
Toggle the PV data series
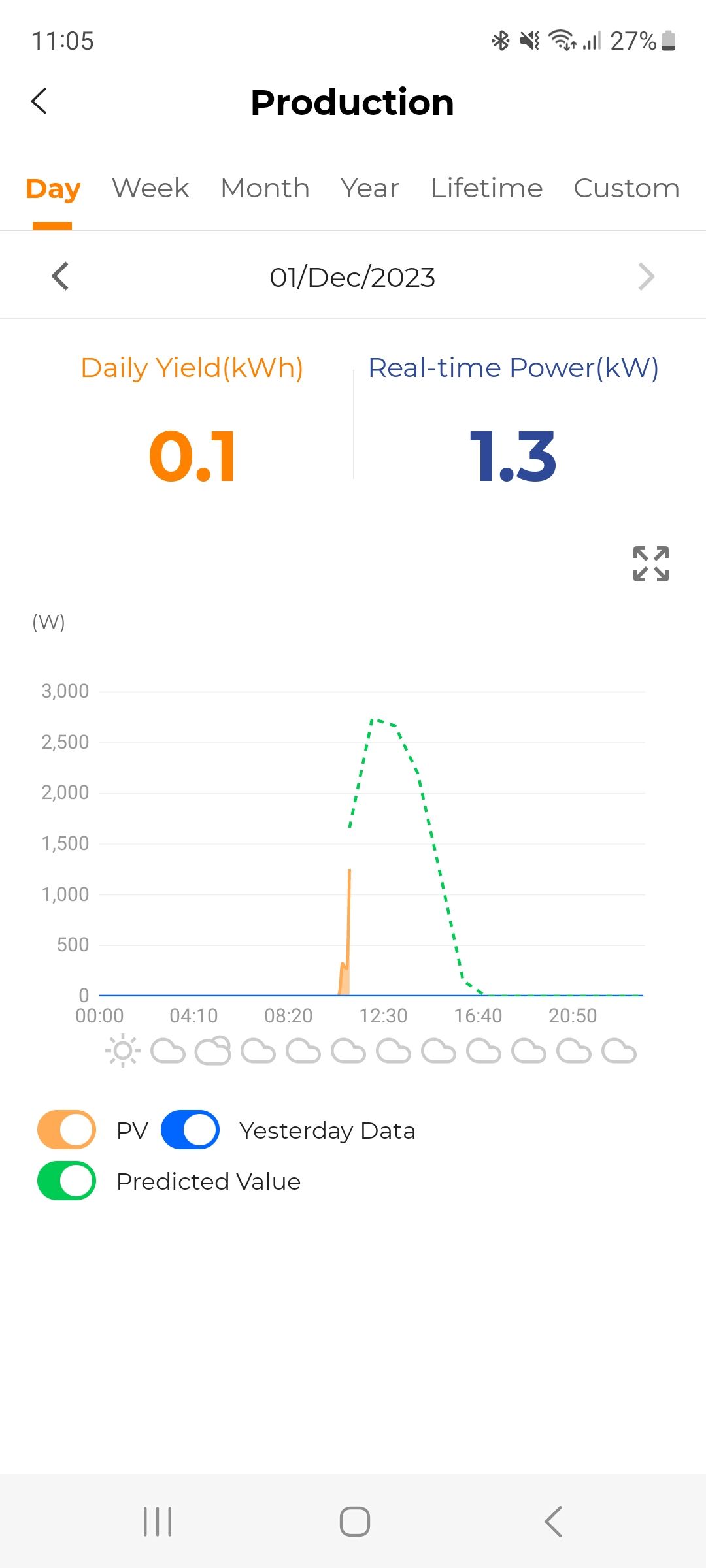(67, 1130)
